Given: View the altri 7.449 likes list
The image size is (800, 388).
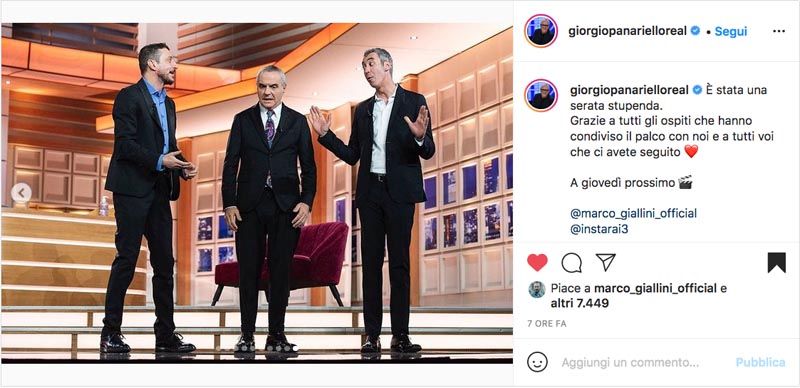Looking at the screenshot, I should click(580, 304).
